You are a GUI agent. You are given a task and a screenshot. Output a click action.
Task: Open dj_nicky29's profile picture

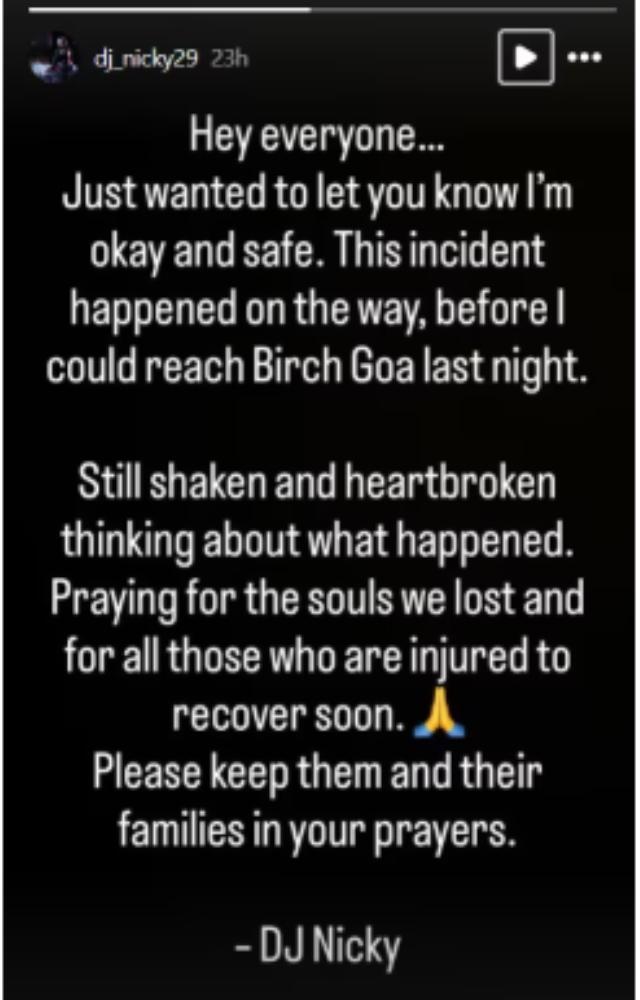(53, 58)
